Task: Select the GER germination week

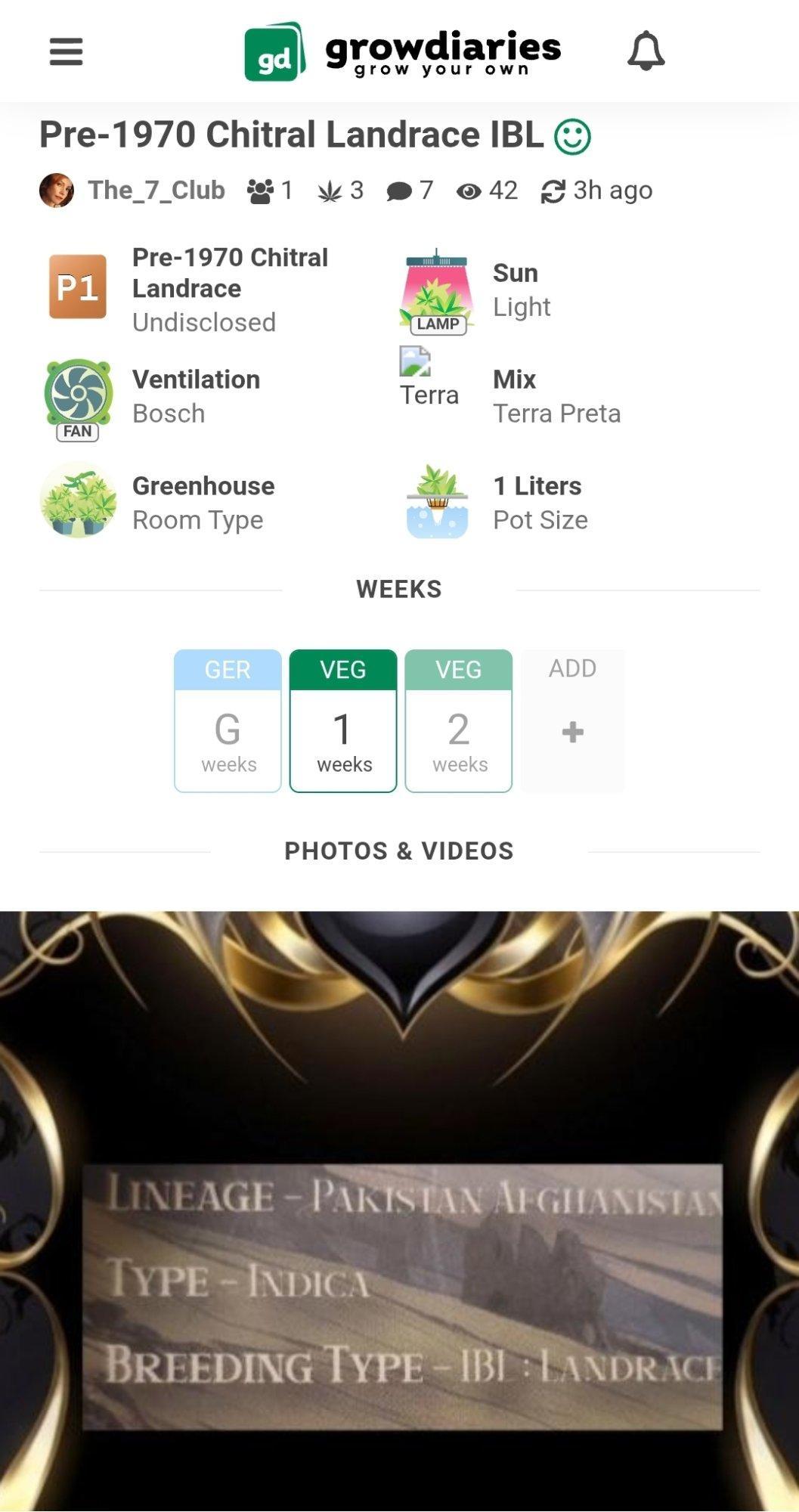Action: (228, 720)
